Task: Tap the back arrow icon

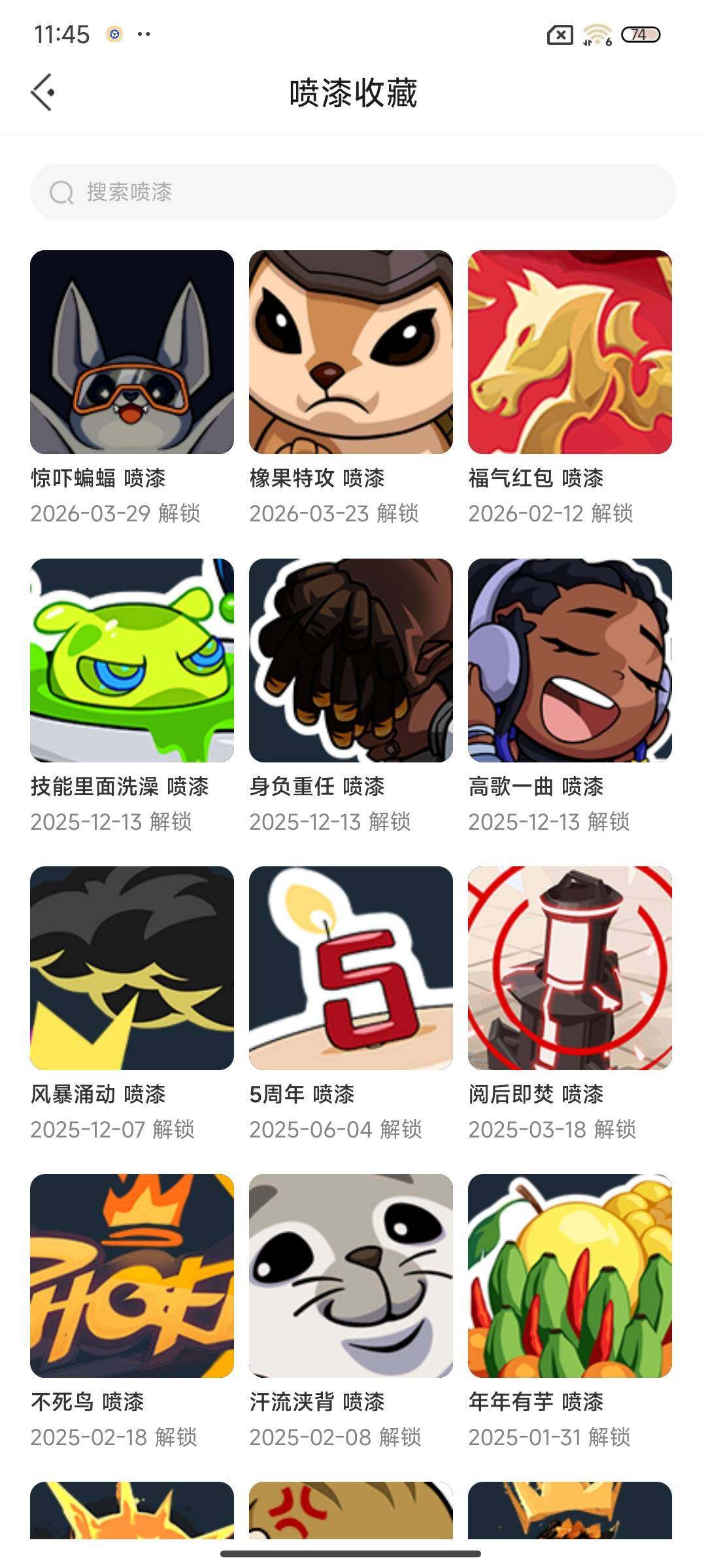Action: pos(44,91)
